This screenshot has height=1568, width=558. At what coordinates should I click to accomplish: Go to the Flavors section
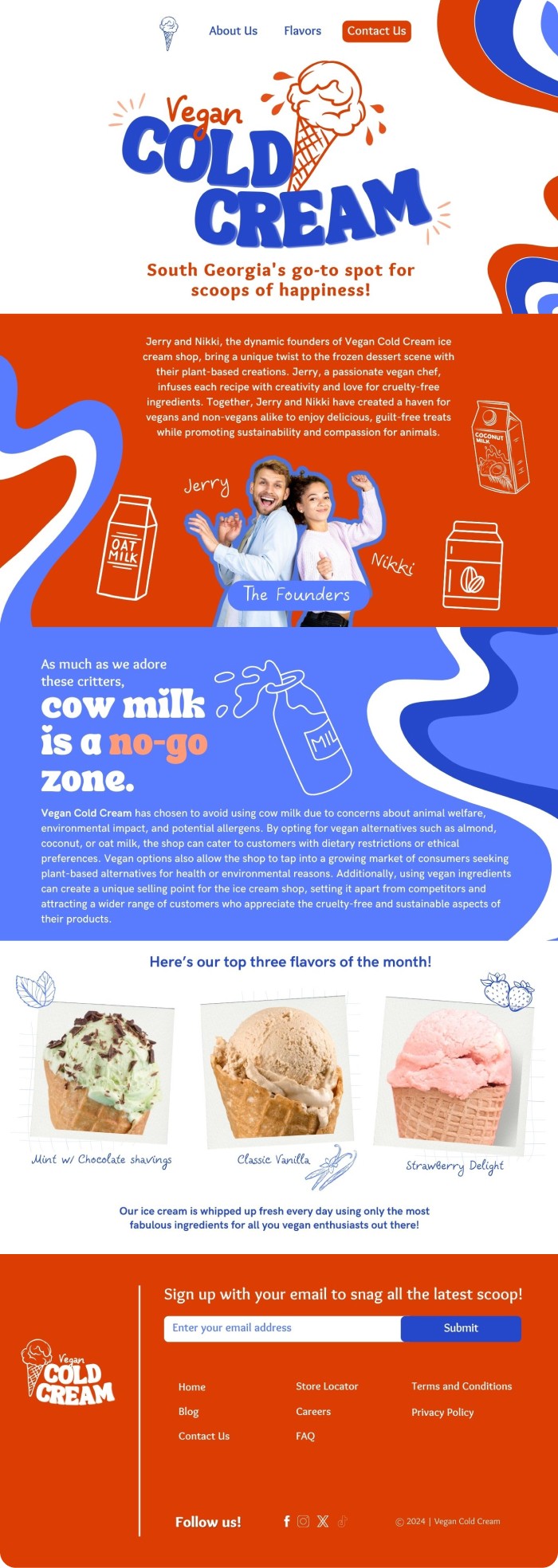coord(302,31)
